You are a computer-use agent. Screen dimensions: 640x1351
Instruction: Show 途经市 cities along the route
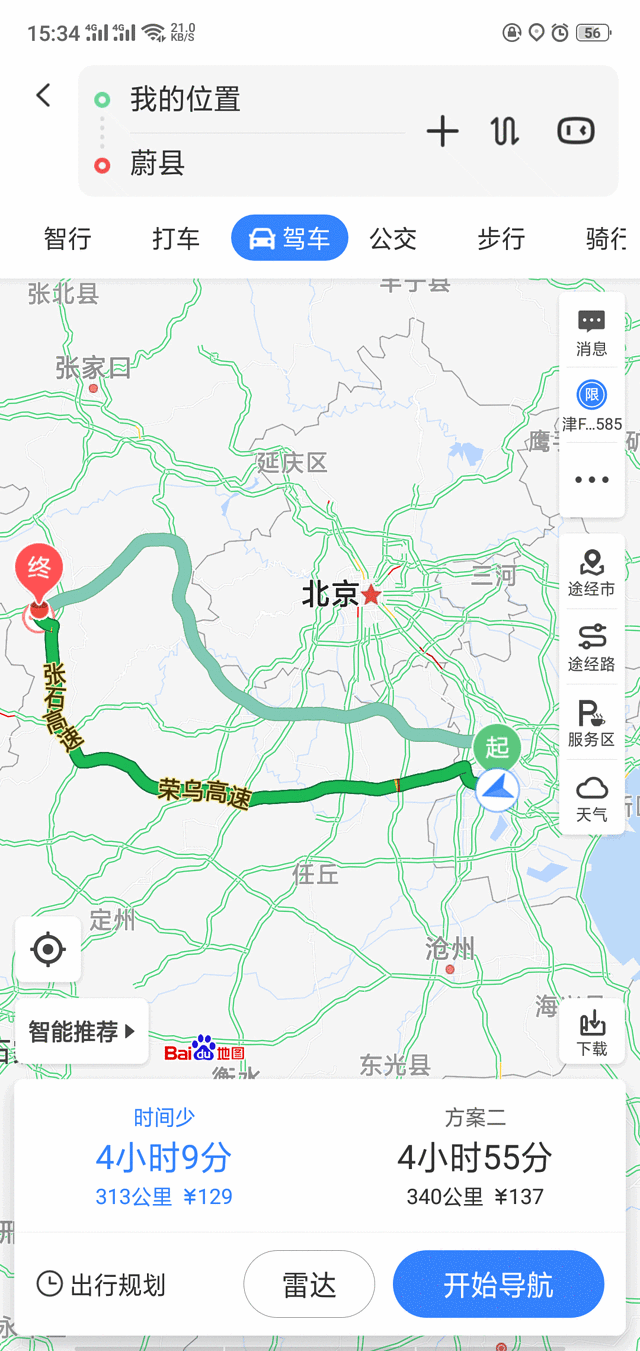click(x=592, y=573)
